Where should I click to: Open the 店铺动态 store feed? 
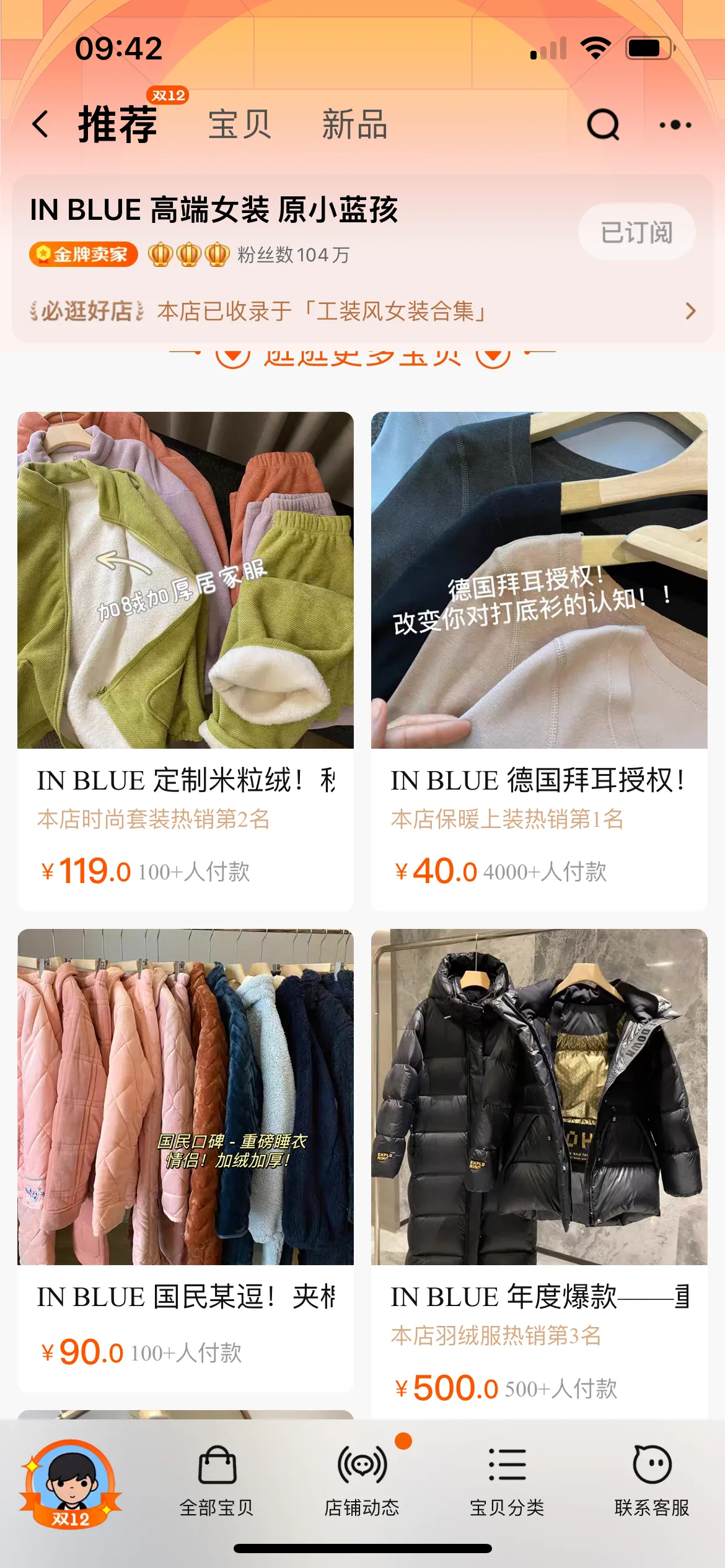pos(362,1480)
